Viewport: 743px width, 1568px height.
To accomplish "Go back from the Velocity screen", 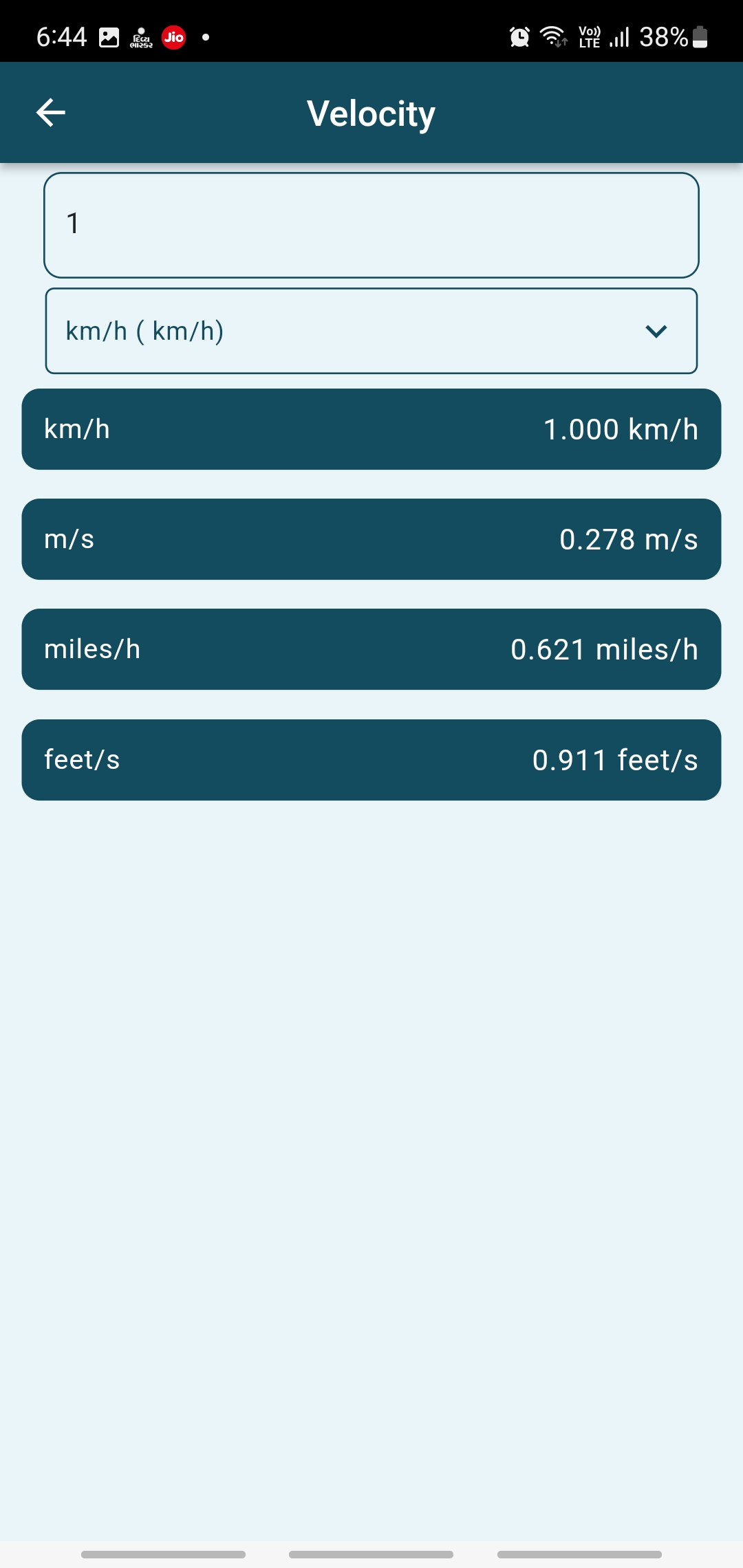I will (x=51, y=113).
